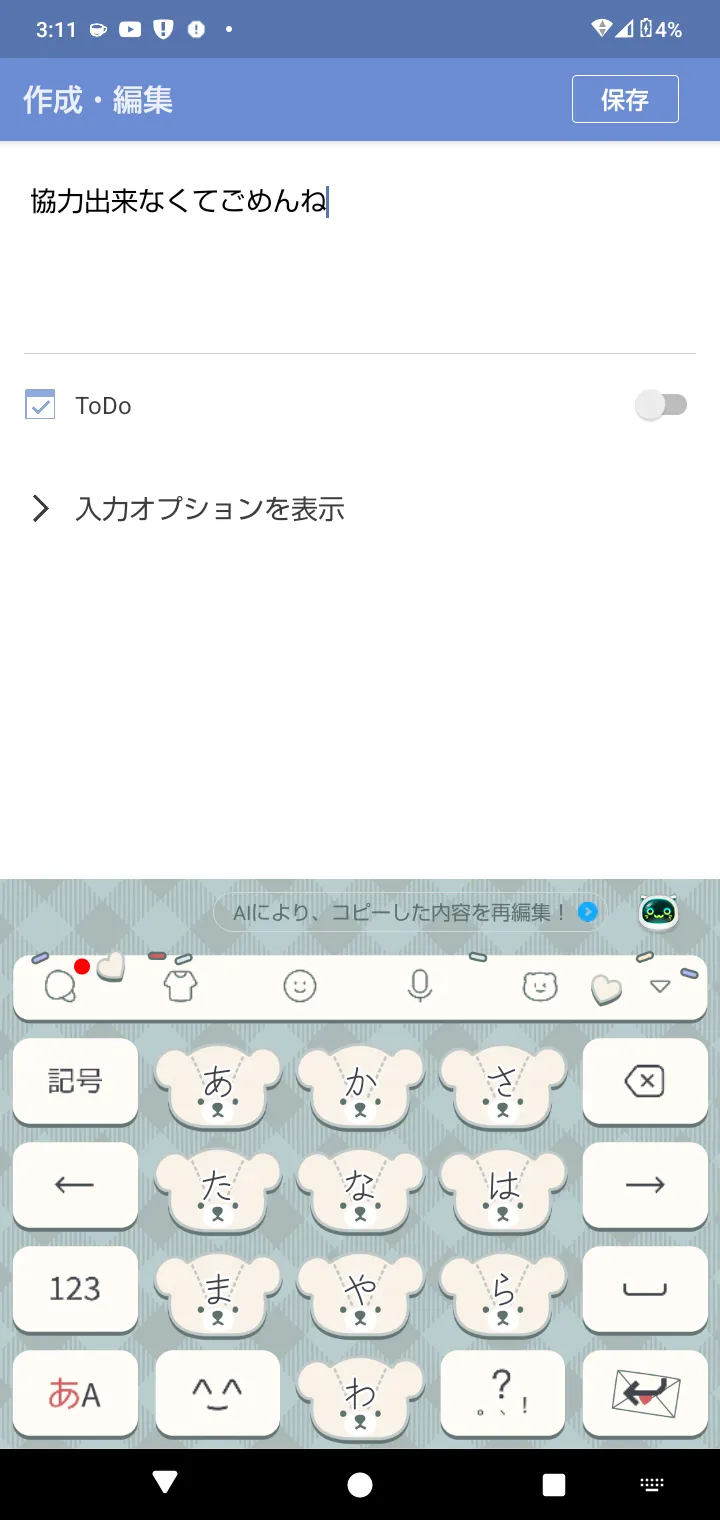Open the emoji smiley panel
720x1520 pixels.
coord(300,987)
